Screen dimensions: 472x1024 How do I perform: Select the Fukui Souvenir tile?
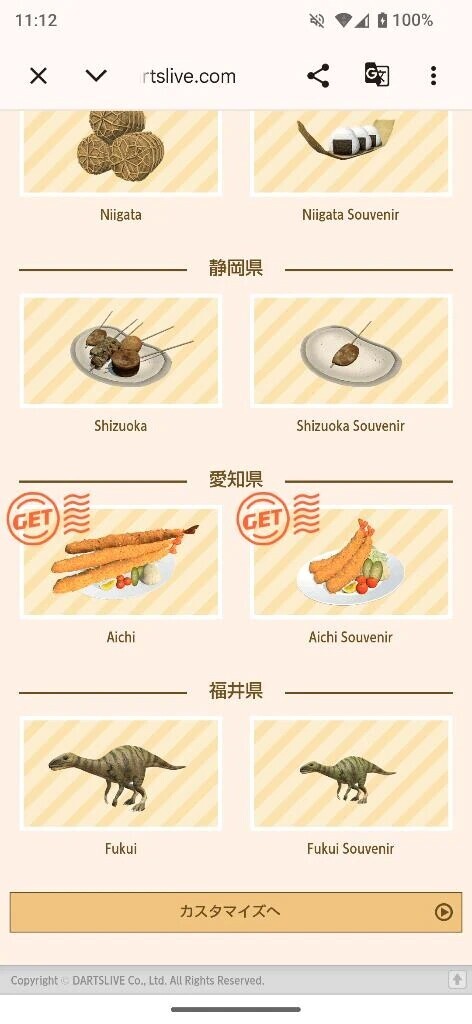point(351,773)
